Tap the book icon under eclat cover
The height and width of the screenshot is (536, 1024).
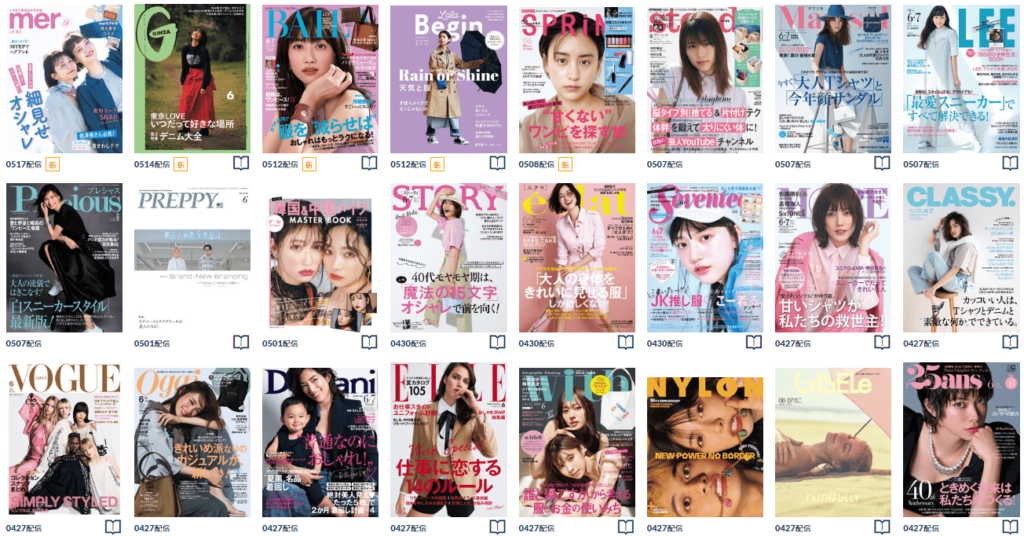point(625,342)
